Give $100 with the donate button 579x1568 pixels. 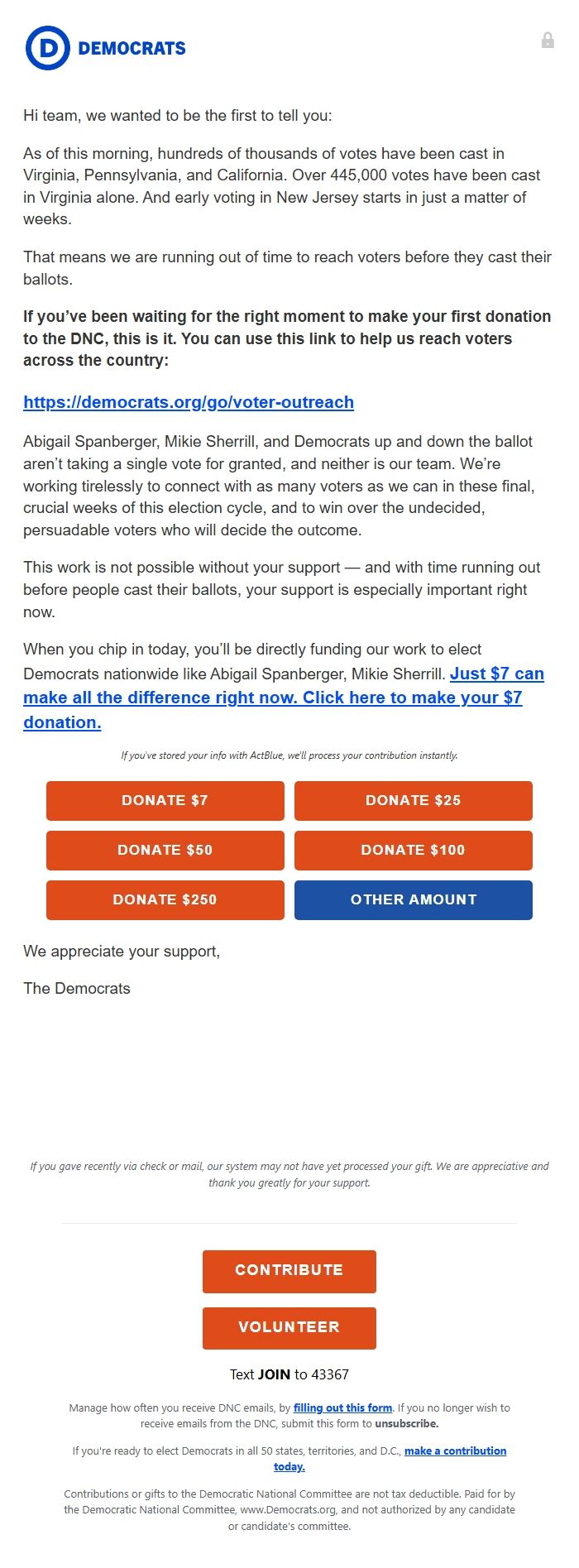(x=413, y=850)
